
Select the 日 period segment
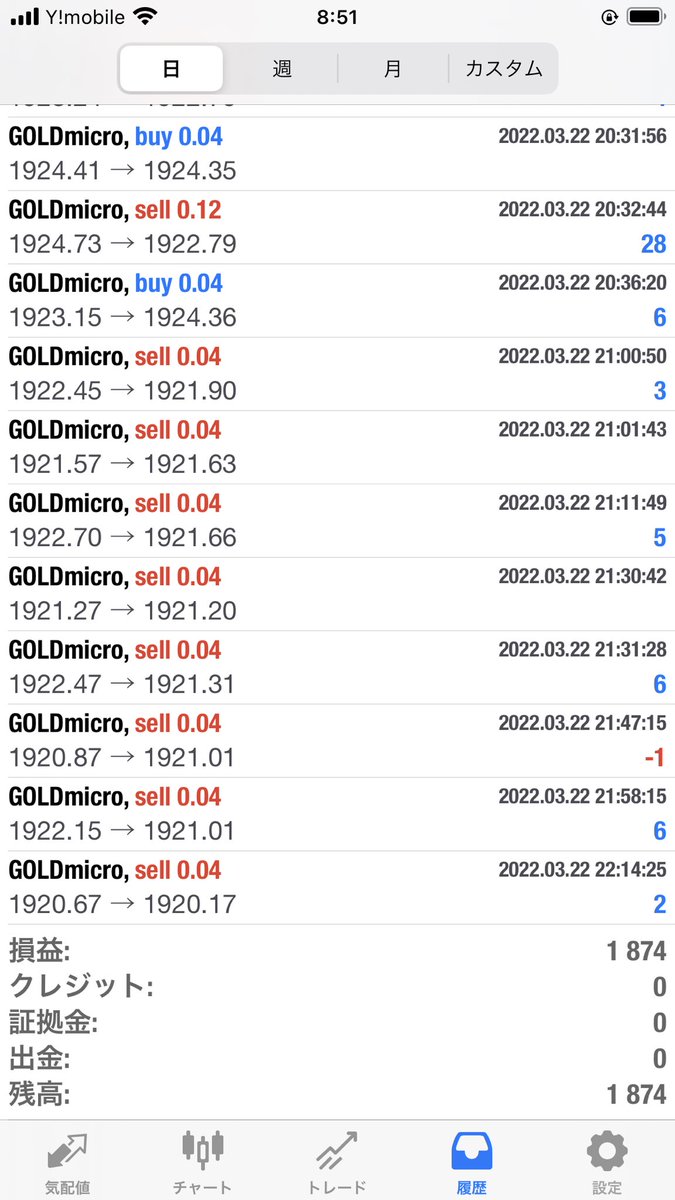point(171,69)
